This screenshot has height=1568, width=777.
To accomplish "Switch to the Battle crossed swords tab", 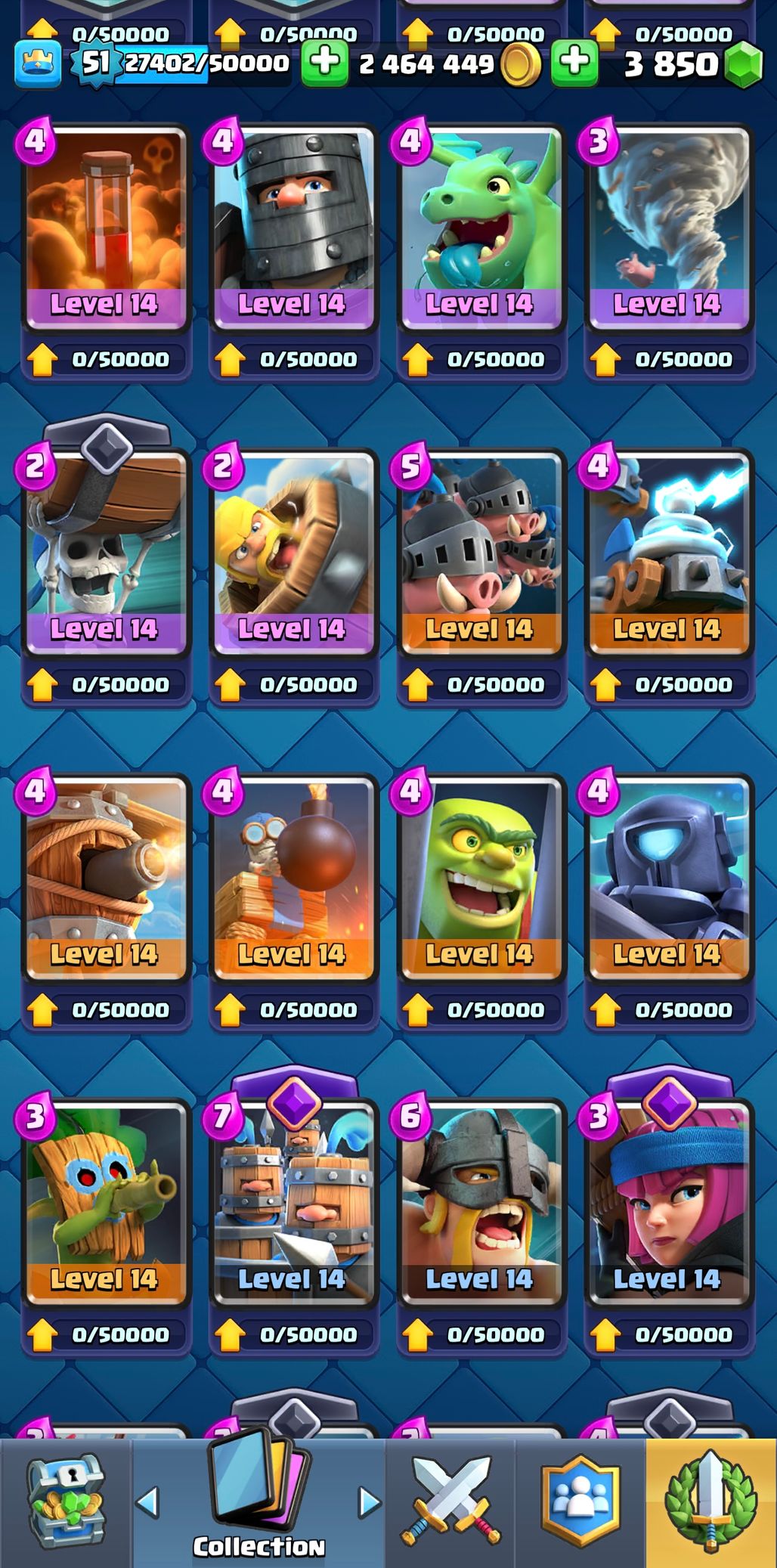I will pyautogui.click(x=451, y=1503).
